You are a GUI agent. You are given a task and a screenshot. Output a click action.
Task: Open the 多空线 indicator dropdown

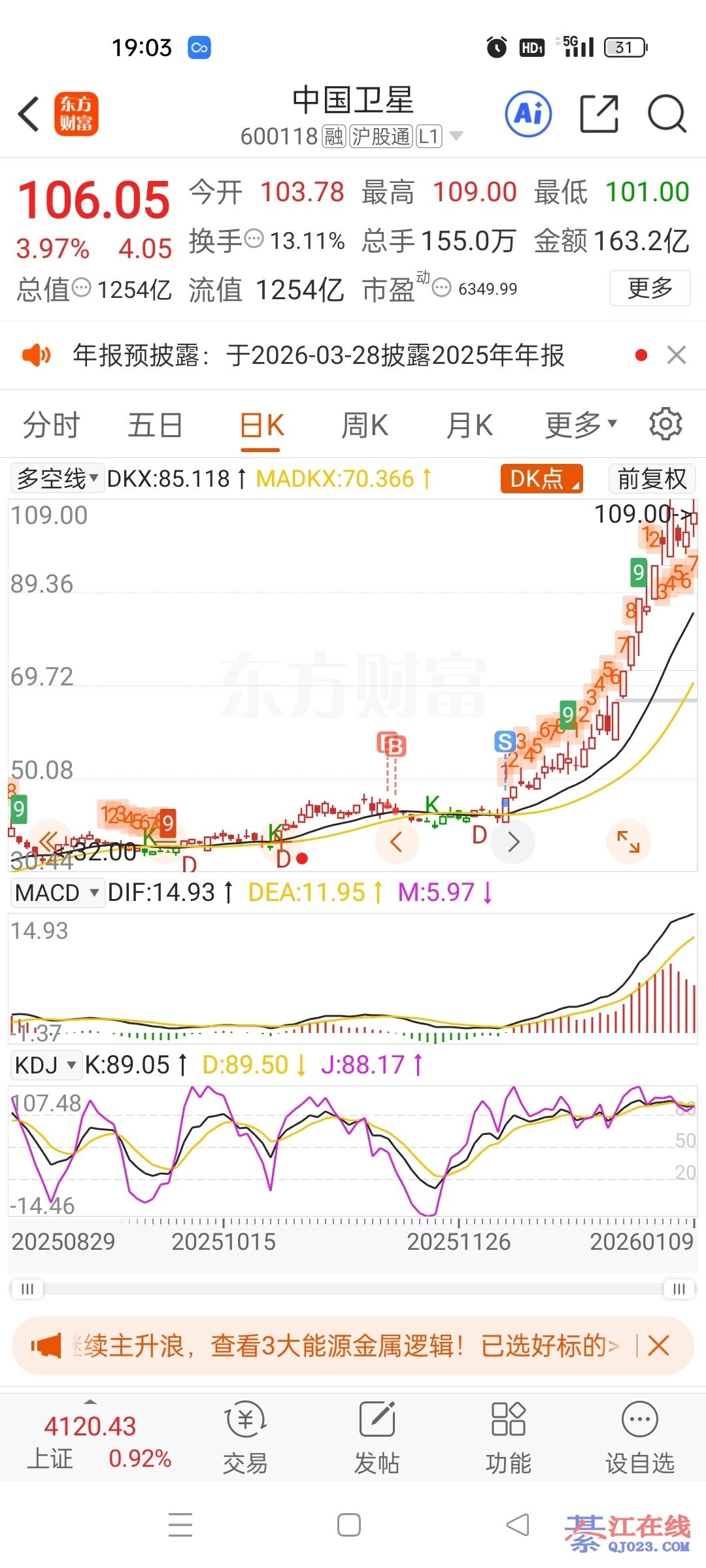click(58, 479)
